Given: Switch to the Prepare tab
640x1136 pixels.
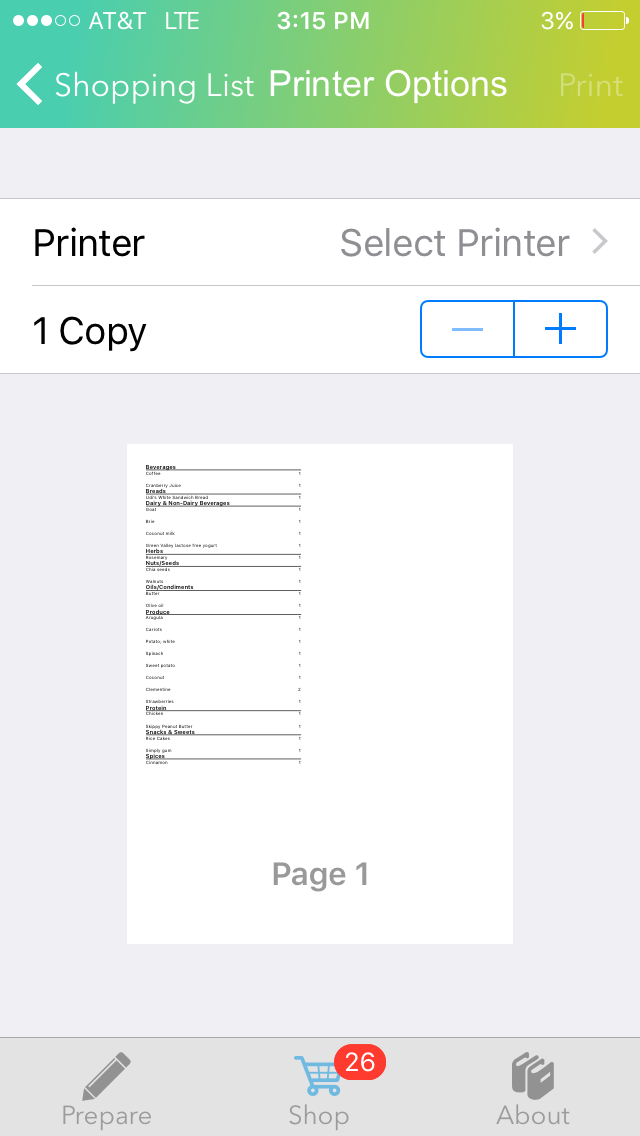Looking at the screenshot, I should (106, 1088).
